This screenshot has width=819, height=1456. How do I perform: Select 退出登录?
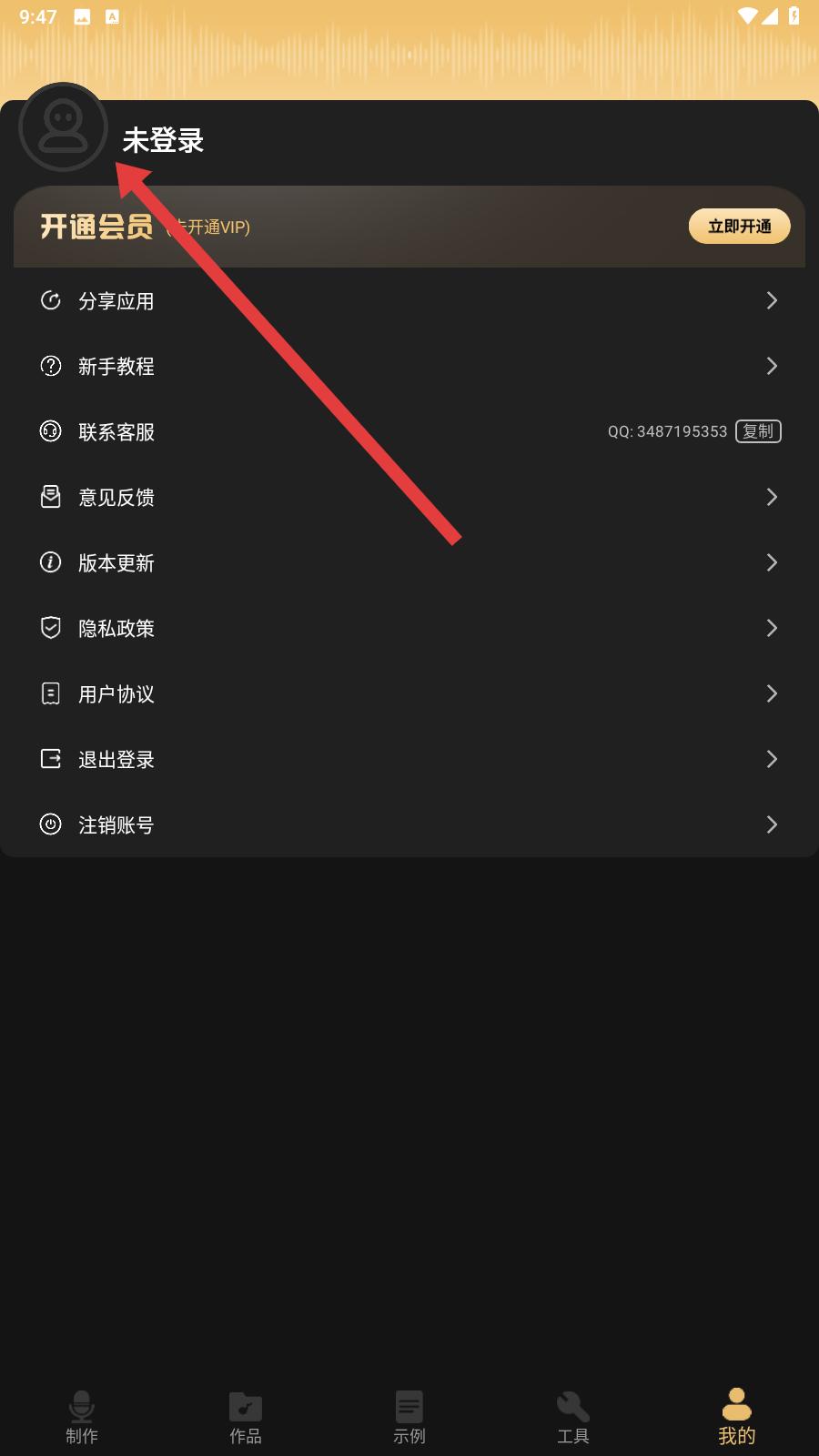(x=409, y=759)
